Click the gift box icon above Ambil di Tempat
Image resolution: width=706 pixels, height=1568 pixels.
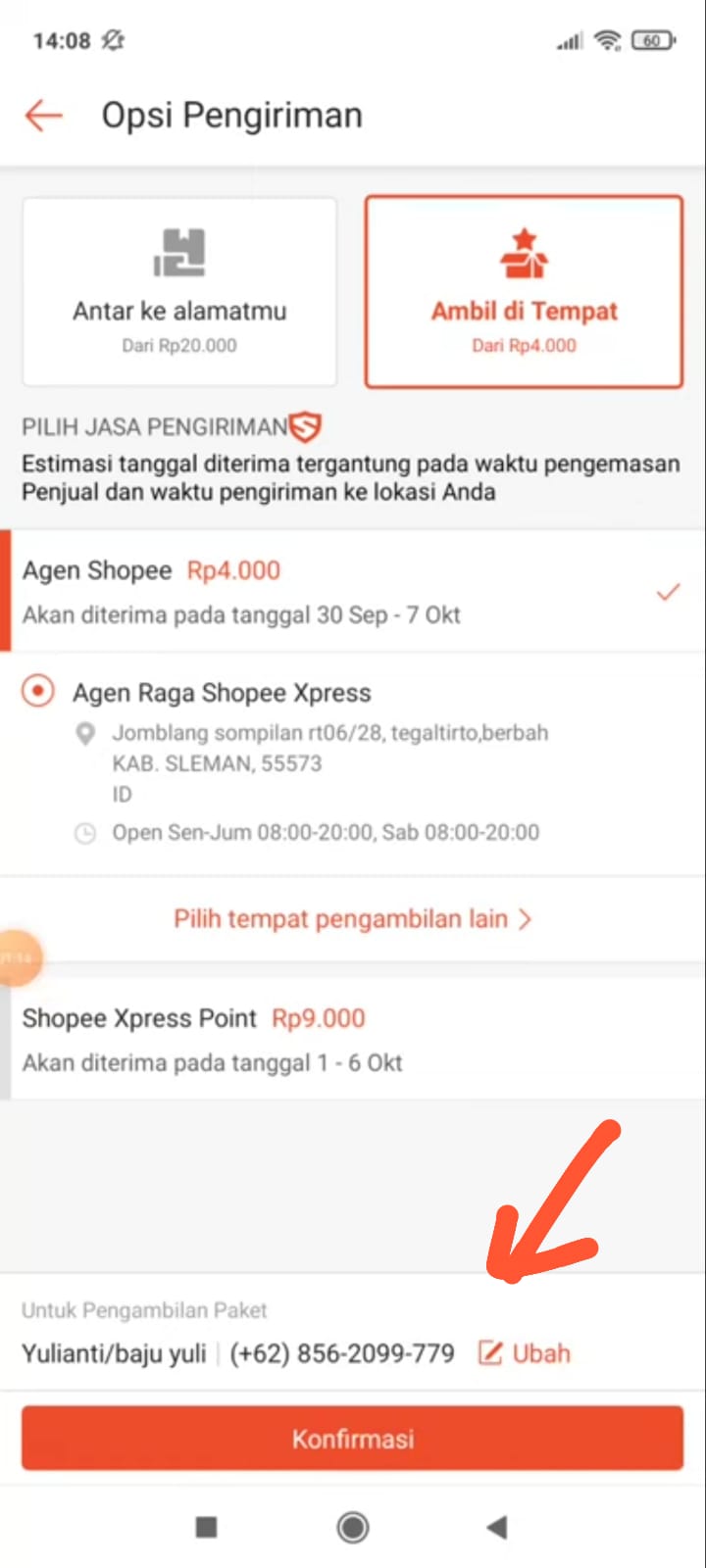[524, 252]
